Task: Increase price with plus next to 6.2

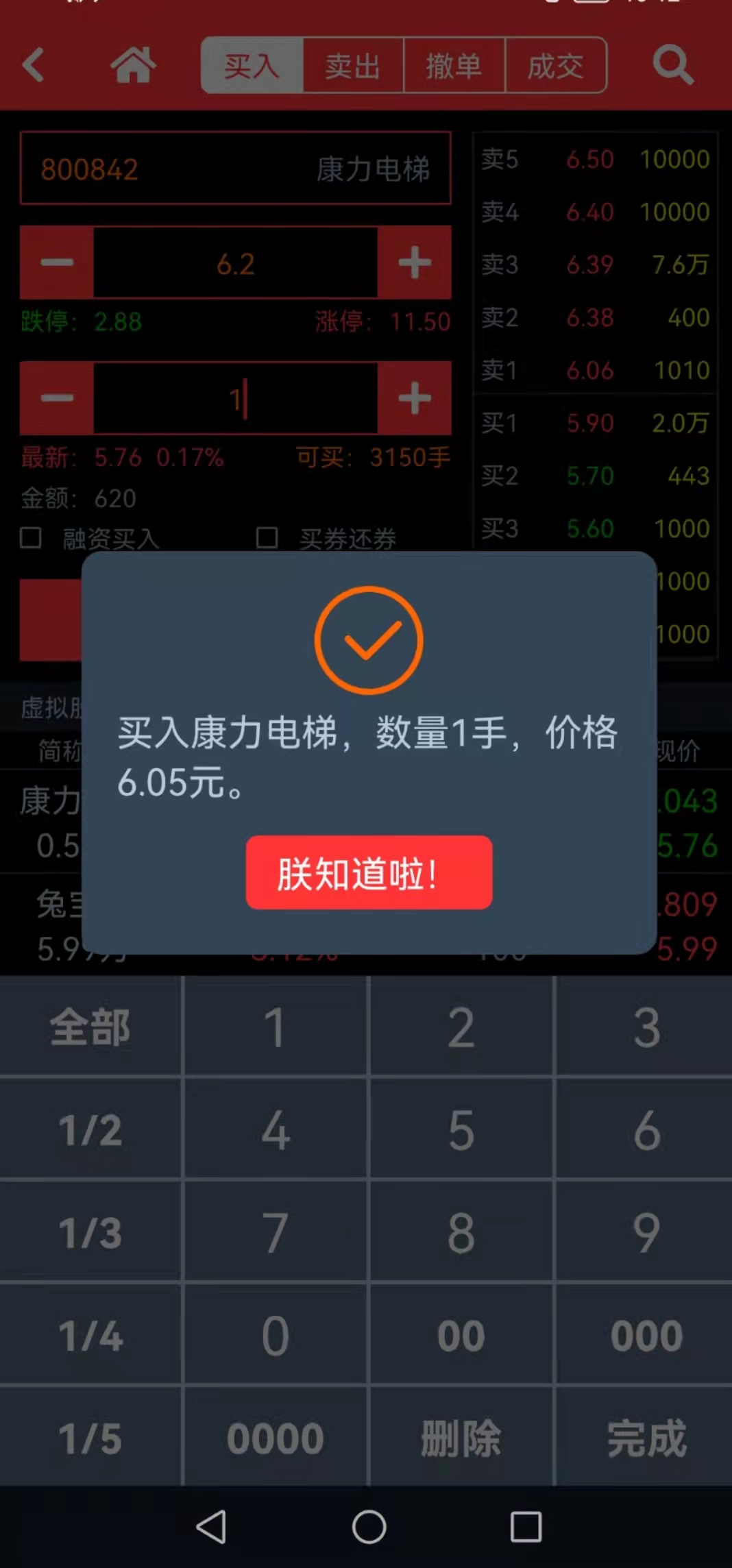Action: point(414,262)
